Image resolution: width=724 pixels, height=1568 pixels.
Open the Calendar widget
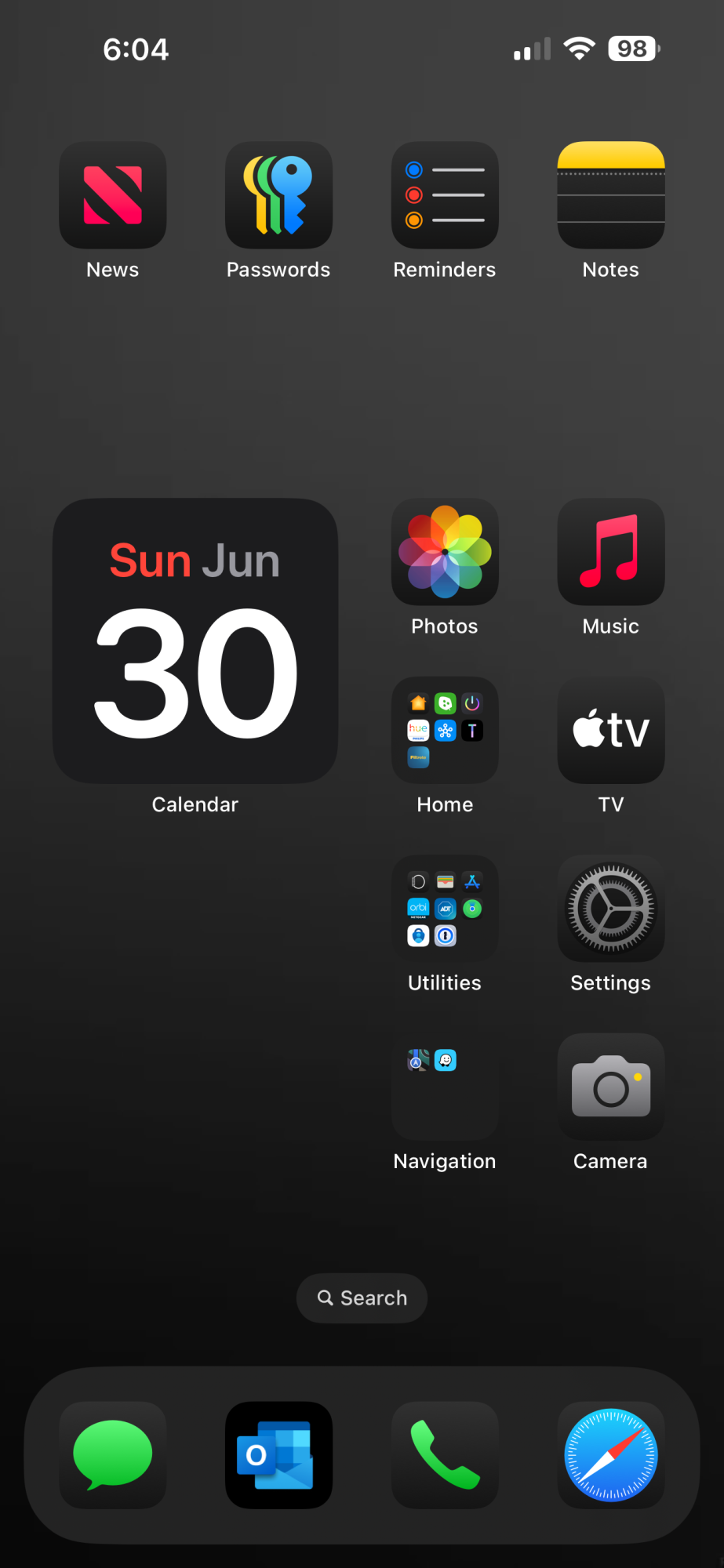[x=195, y=641]
